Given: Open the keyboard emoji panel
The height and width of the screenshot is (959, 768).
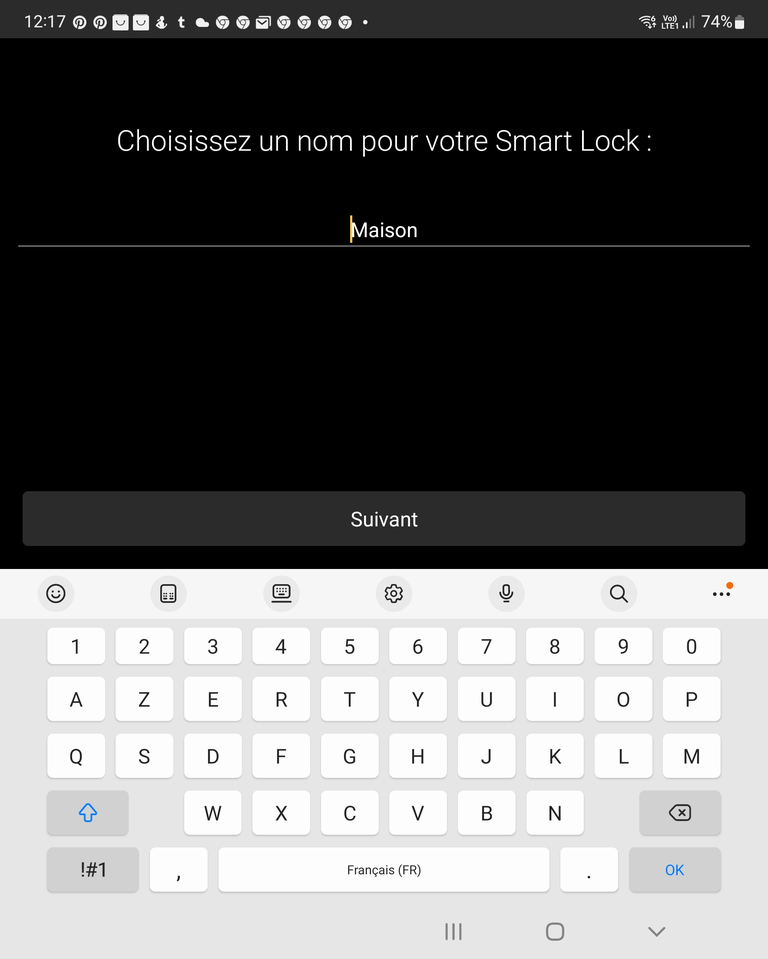Looking at the screenshot, I should point(56,594).
